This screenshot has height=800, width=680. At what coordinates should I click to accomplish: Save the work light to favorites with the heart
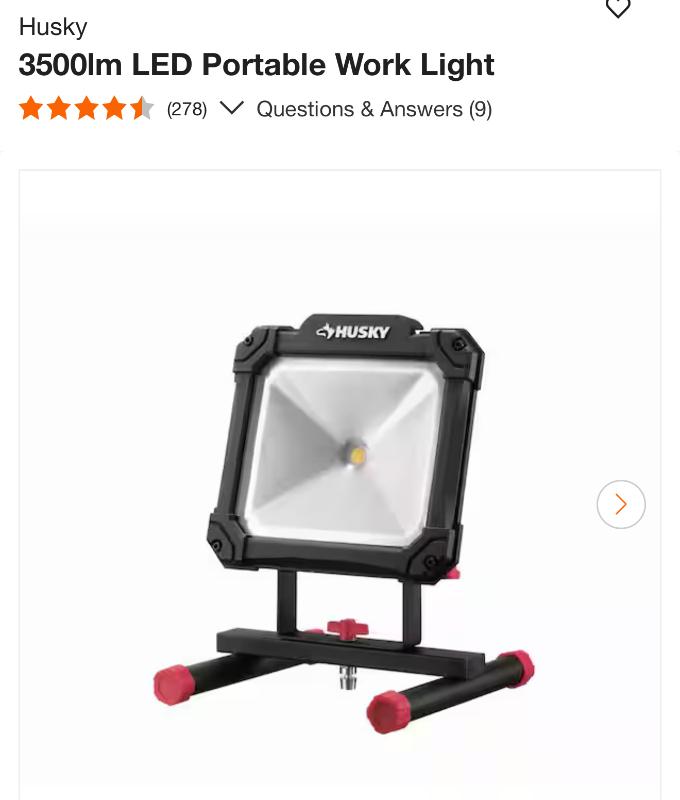618,9
